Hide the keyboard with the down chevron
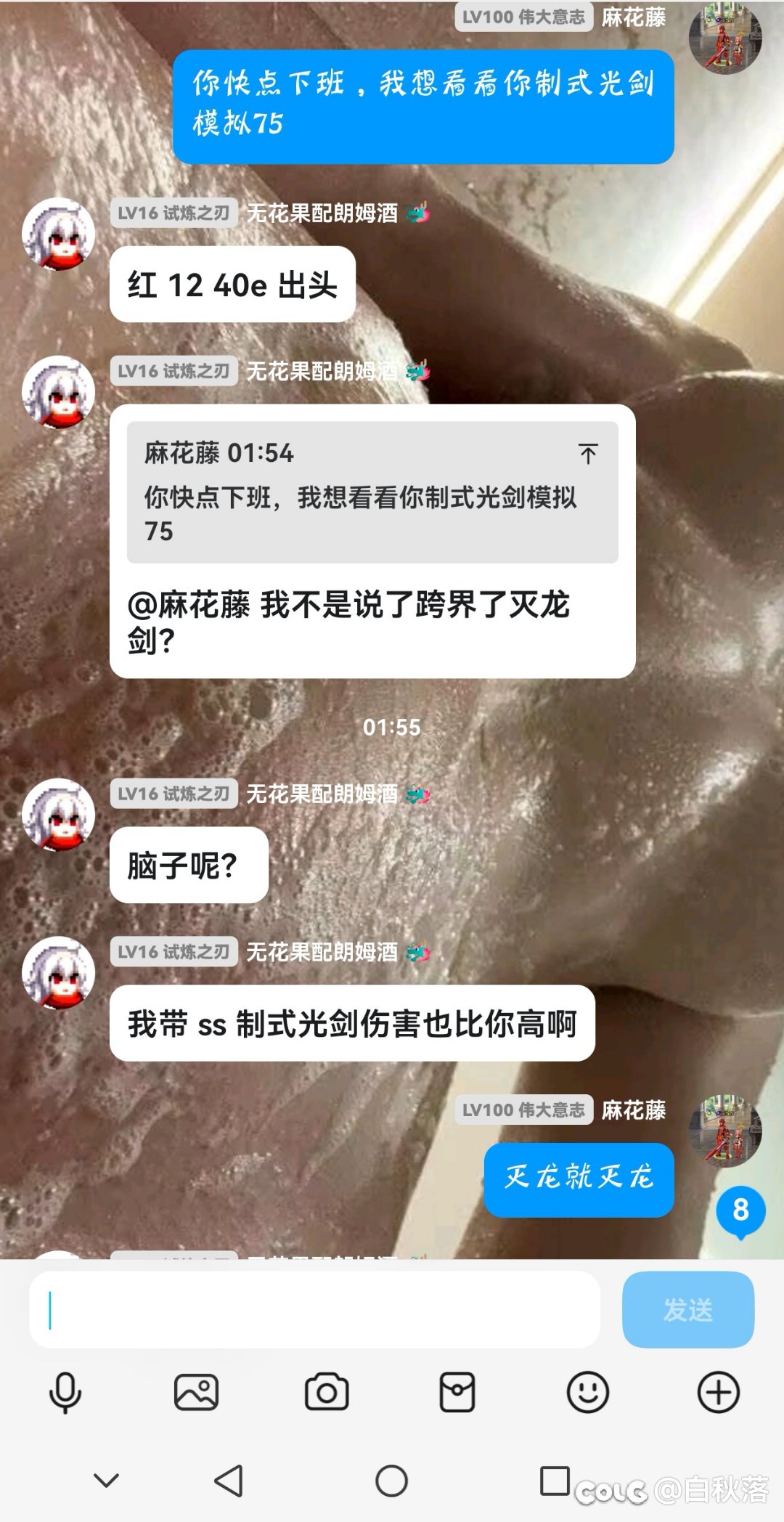This screenshot has height=1522, width=784. point(106,1480)
